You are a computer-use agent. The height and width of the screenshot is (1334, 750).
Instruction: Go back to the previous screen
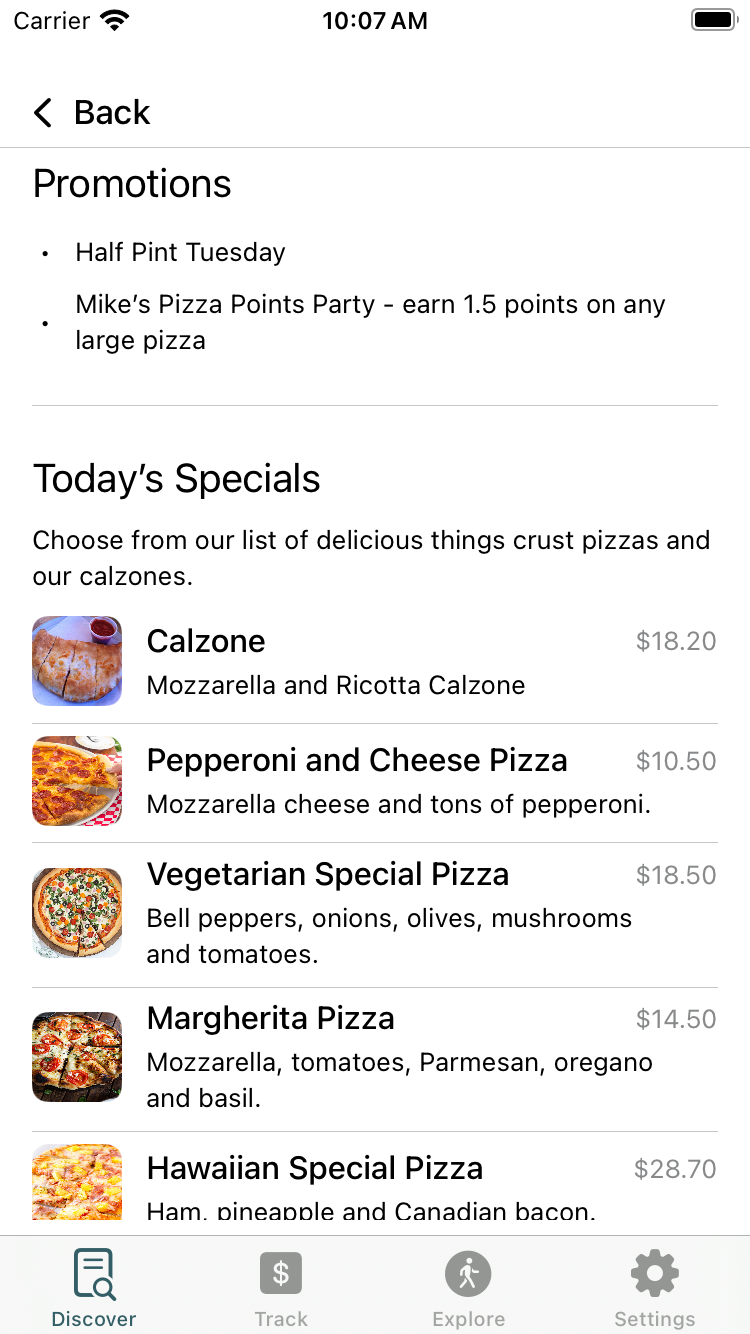click(x=92, y=113)
